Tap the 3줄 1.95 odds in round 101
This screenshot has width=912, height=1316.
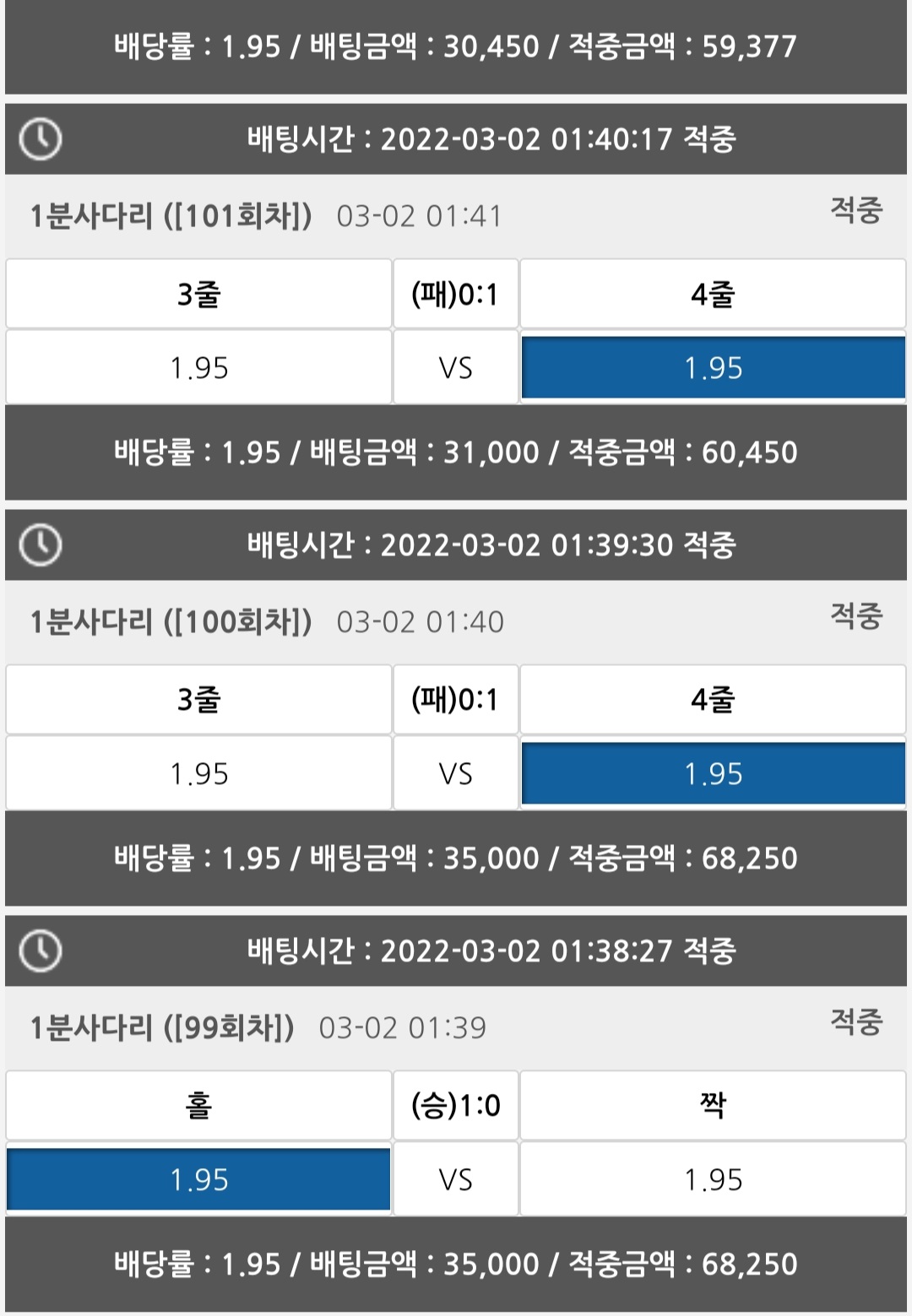pos(199,368)
